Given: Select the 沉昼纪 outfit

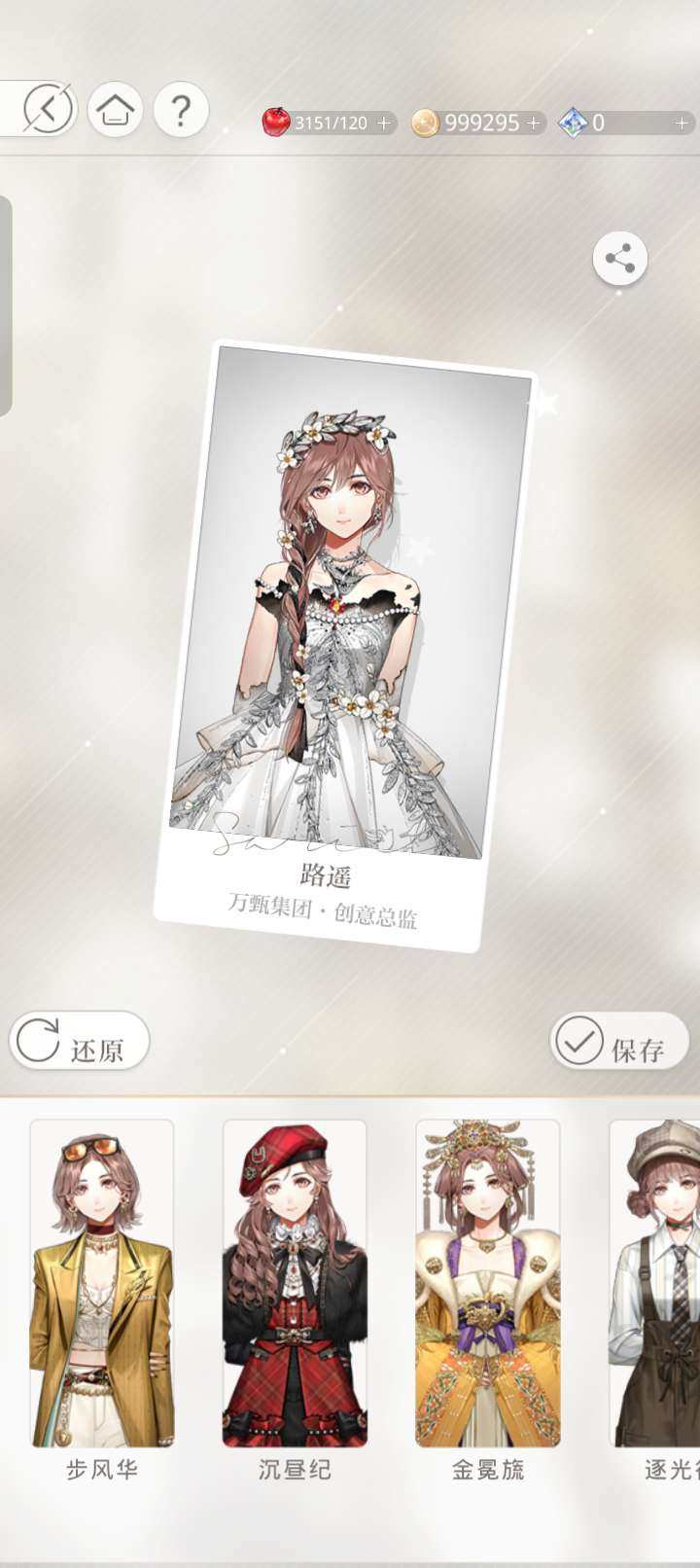Looking at the screenshot, I should pyautogui.click(x=295, y=1284).
